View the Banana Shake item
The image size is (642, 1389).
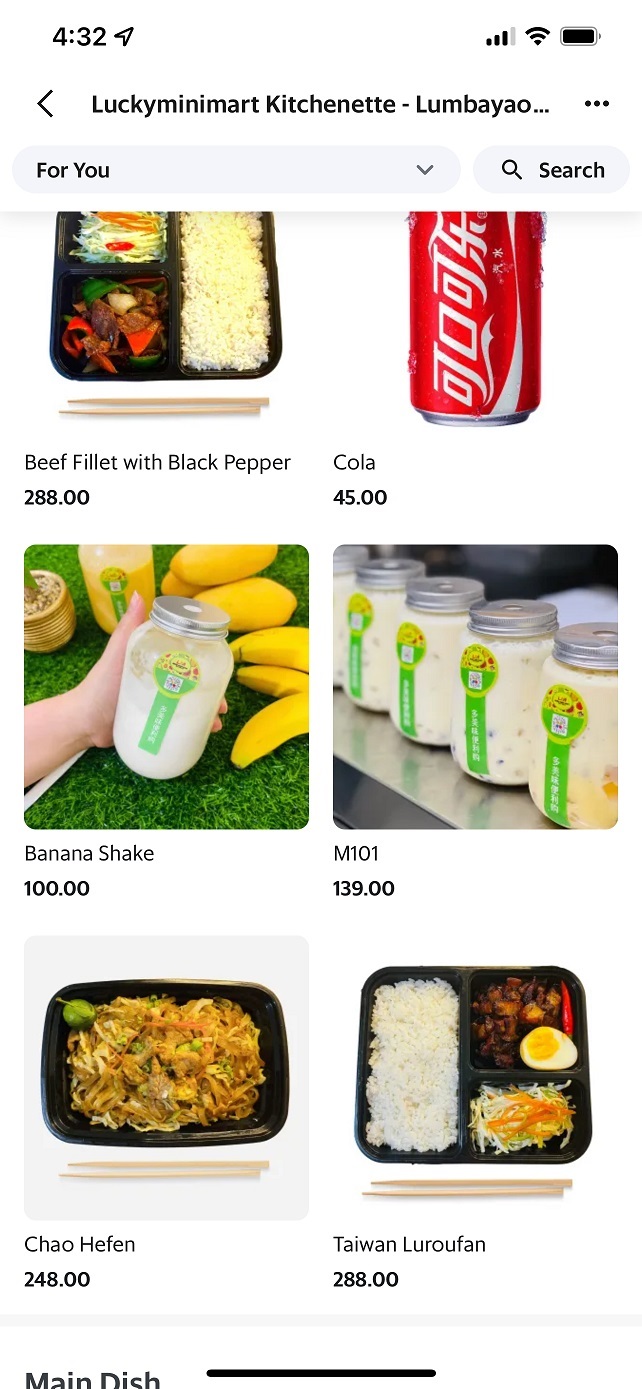coord(166,687)
